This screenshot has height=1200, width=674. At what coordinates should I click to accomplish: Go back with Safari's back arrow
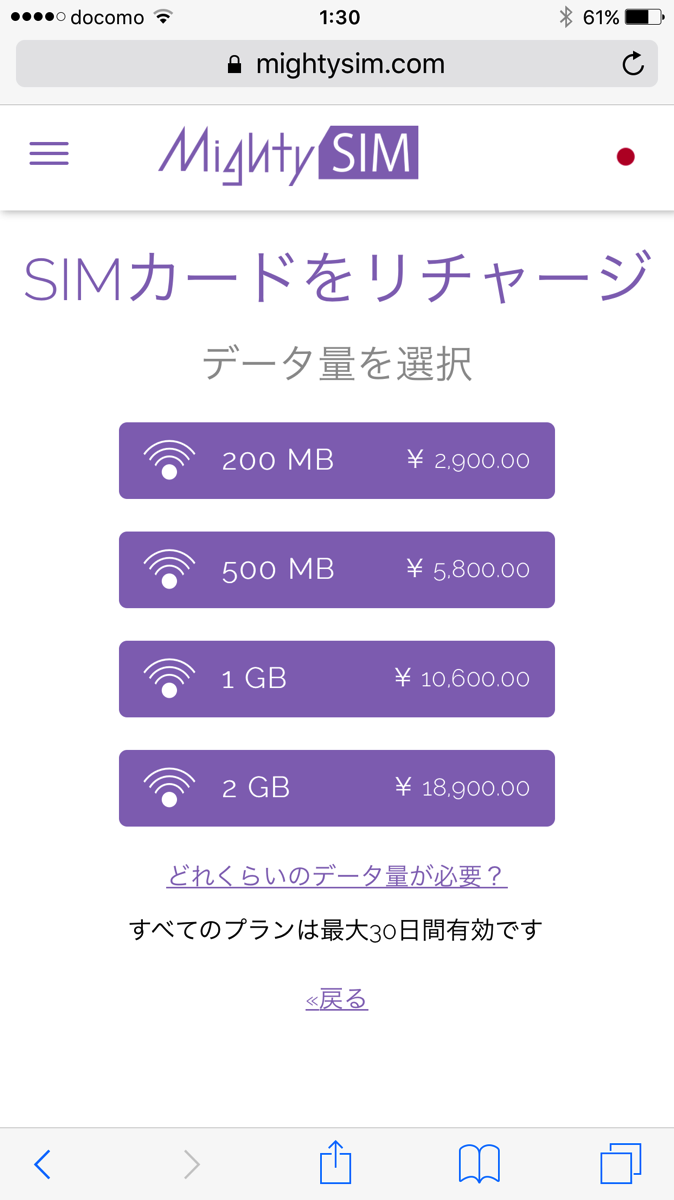click(42, 1164)
